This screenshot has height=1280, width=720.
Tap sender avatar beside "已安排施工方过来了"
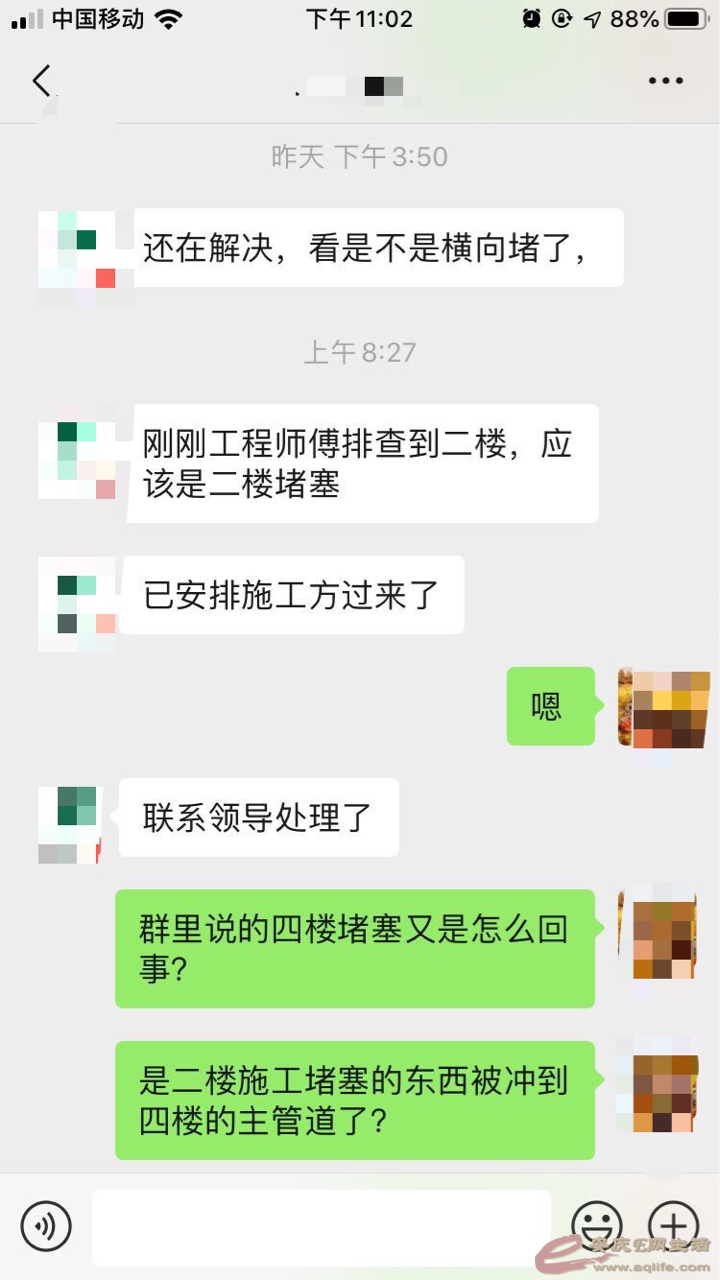(x=77, y=604)
